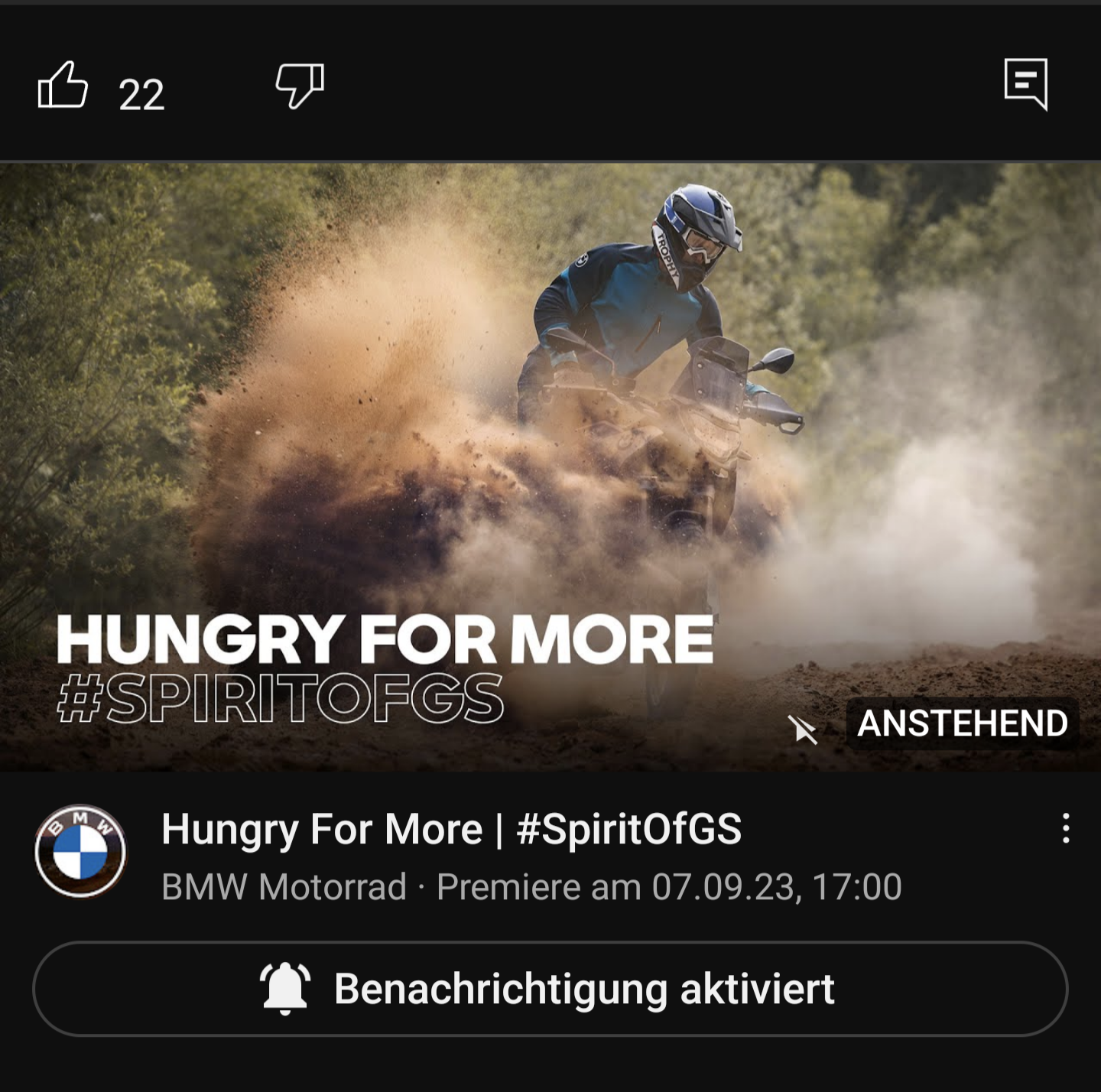The width and height of the screenshot is (1101, 1092).
Task: Open the video's three-dot overflow menu
Action: point(1066,828)
